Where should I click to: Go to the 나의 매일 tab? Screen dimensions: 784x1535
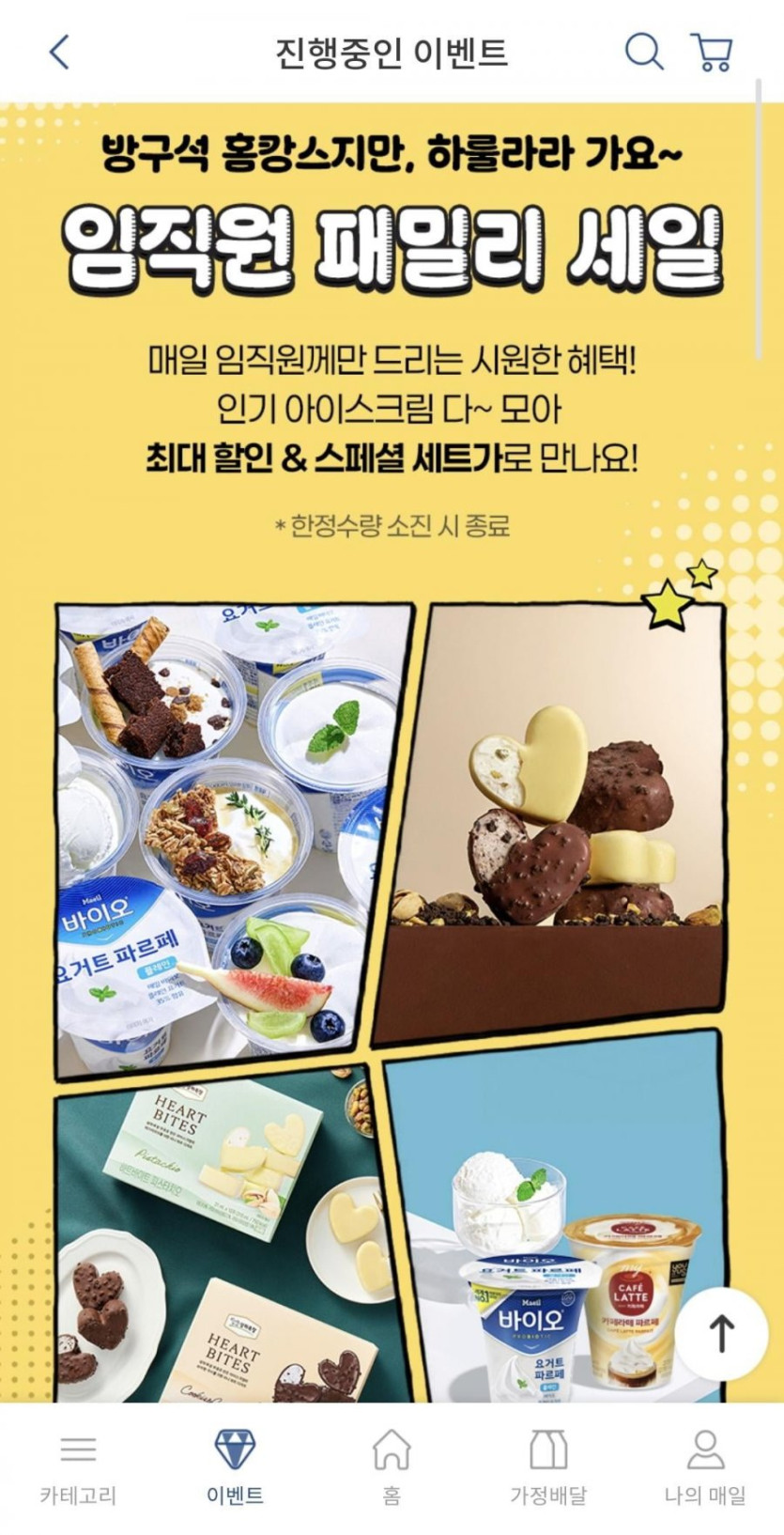click(x=705, y=1468)
